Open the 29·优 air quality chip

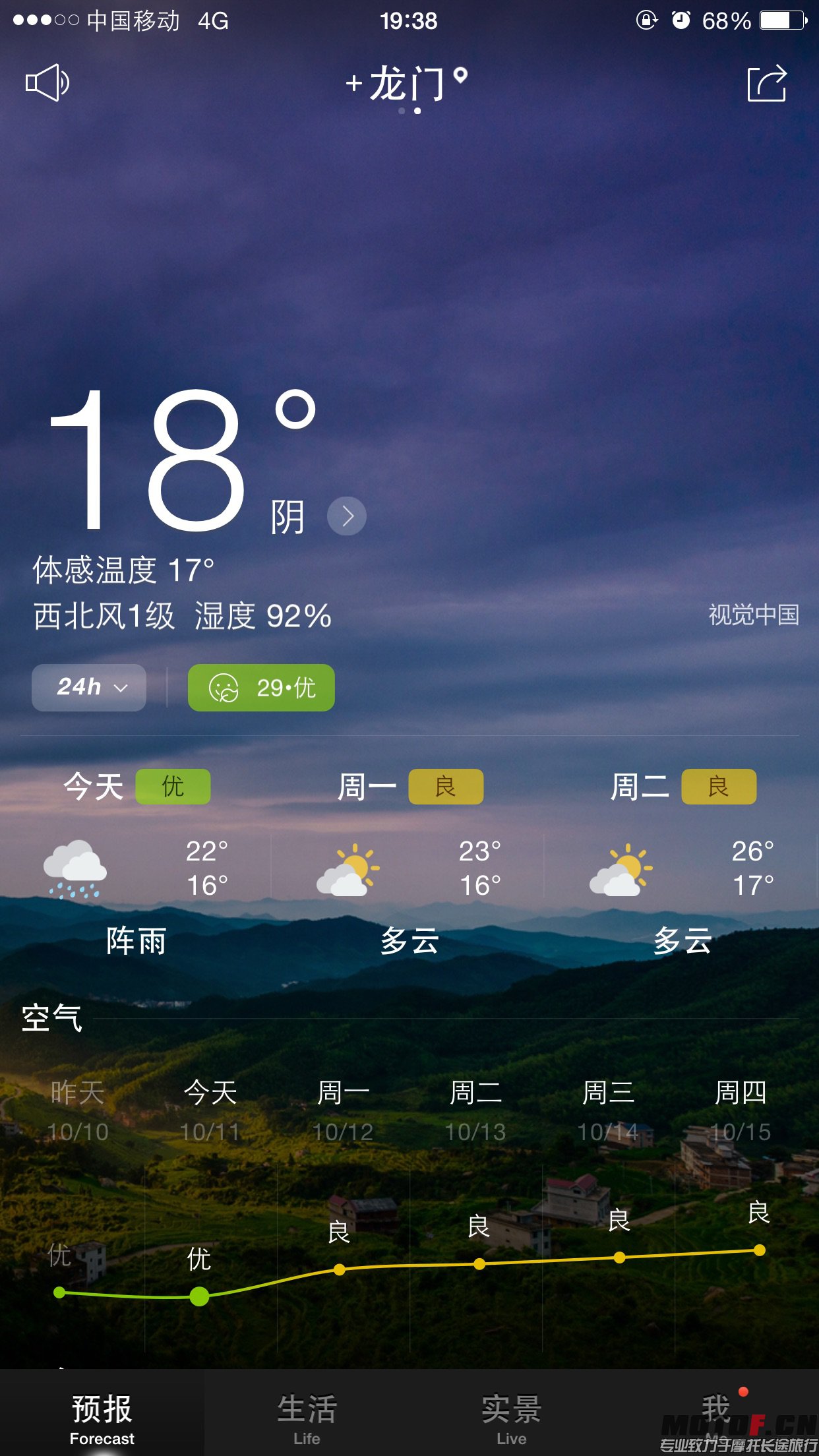tap(261, 687)
